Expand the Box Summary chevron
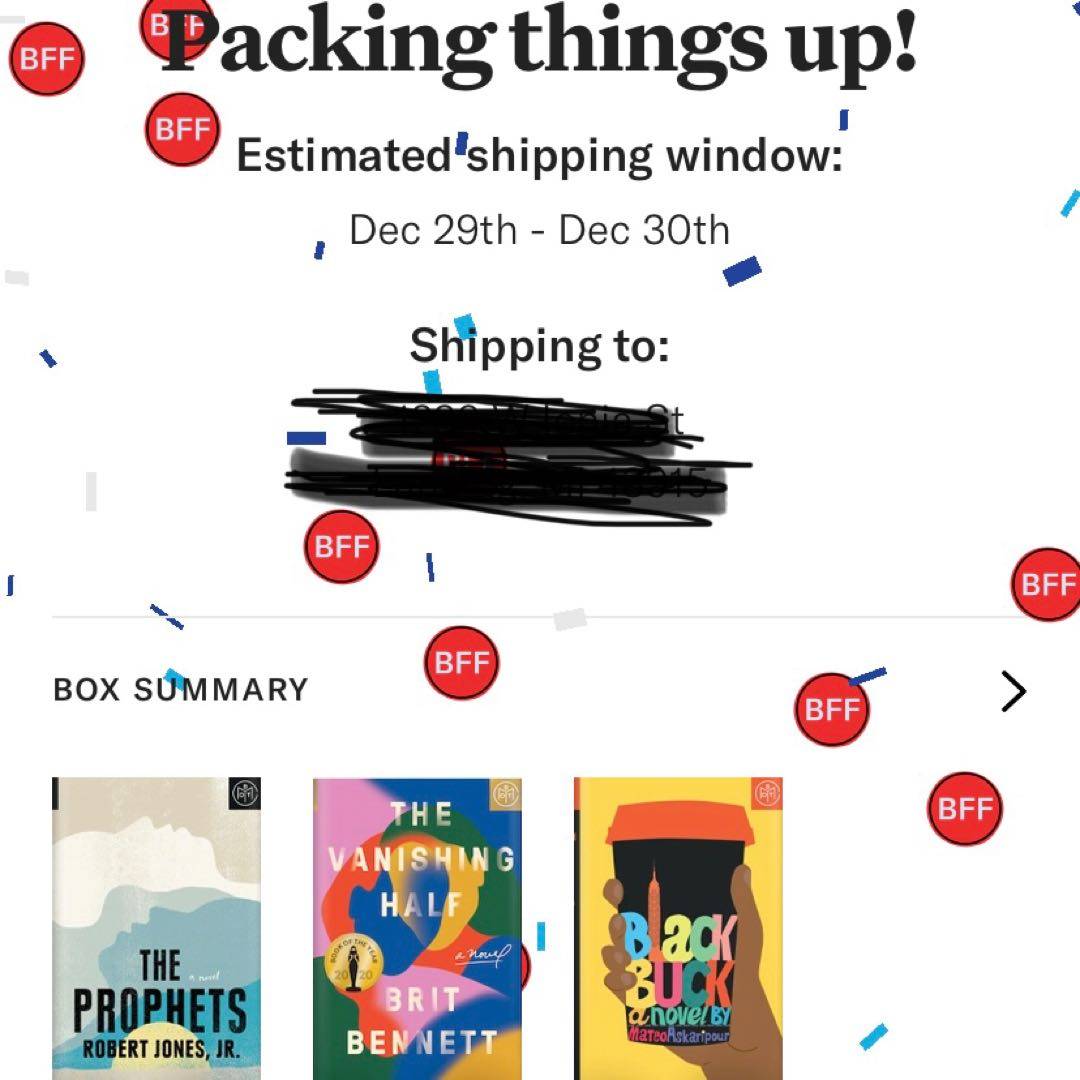 pos(1013,691)
